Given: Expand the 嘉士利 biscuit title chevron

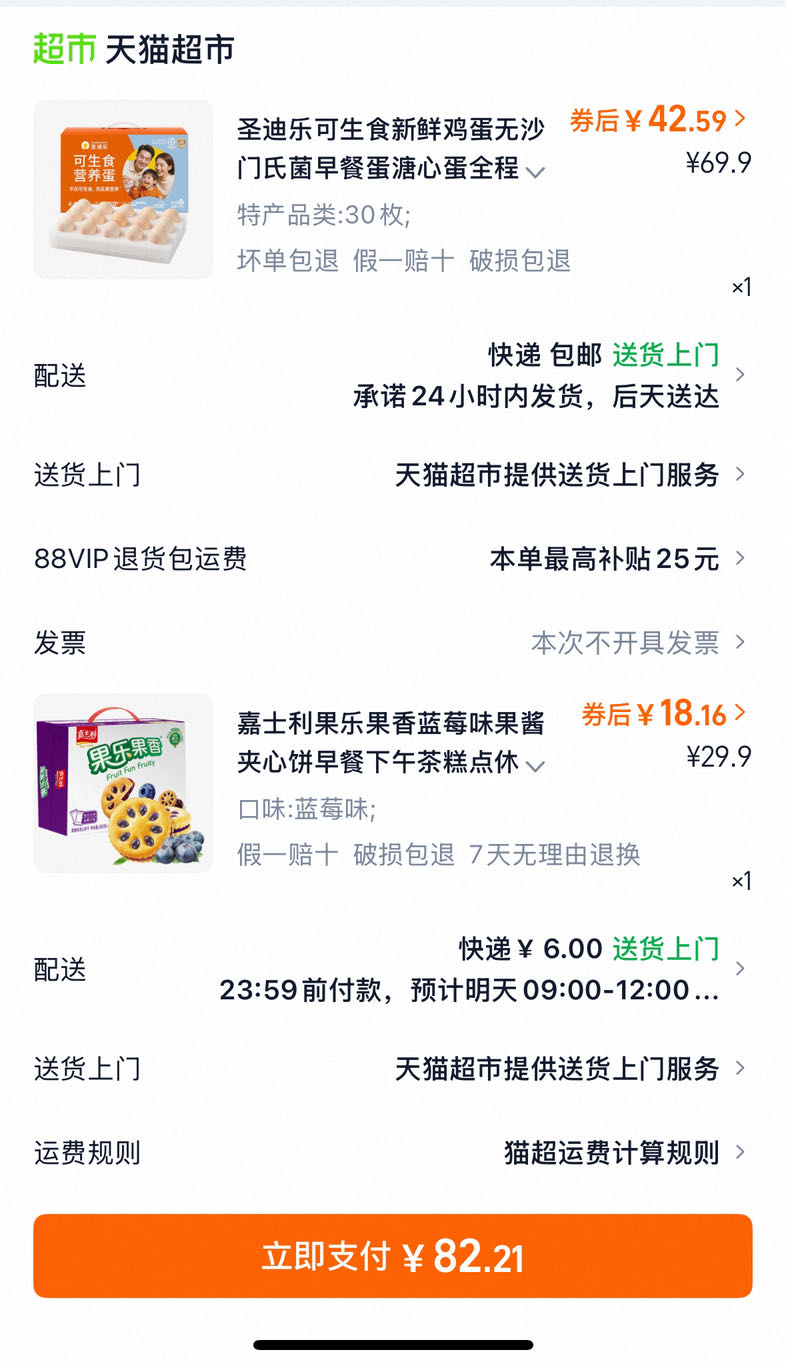Looking at the screenshot, I should (x=535, y=766).
